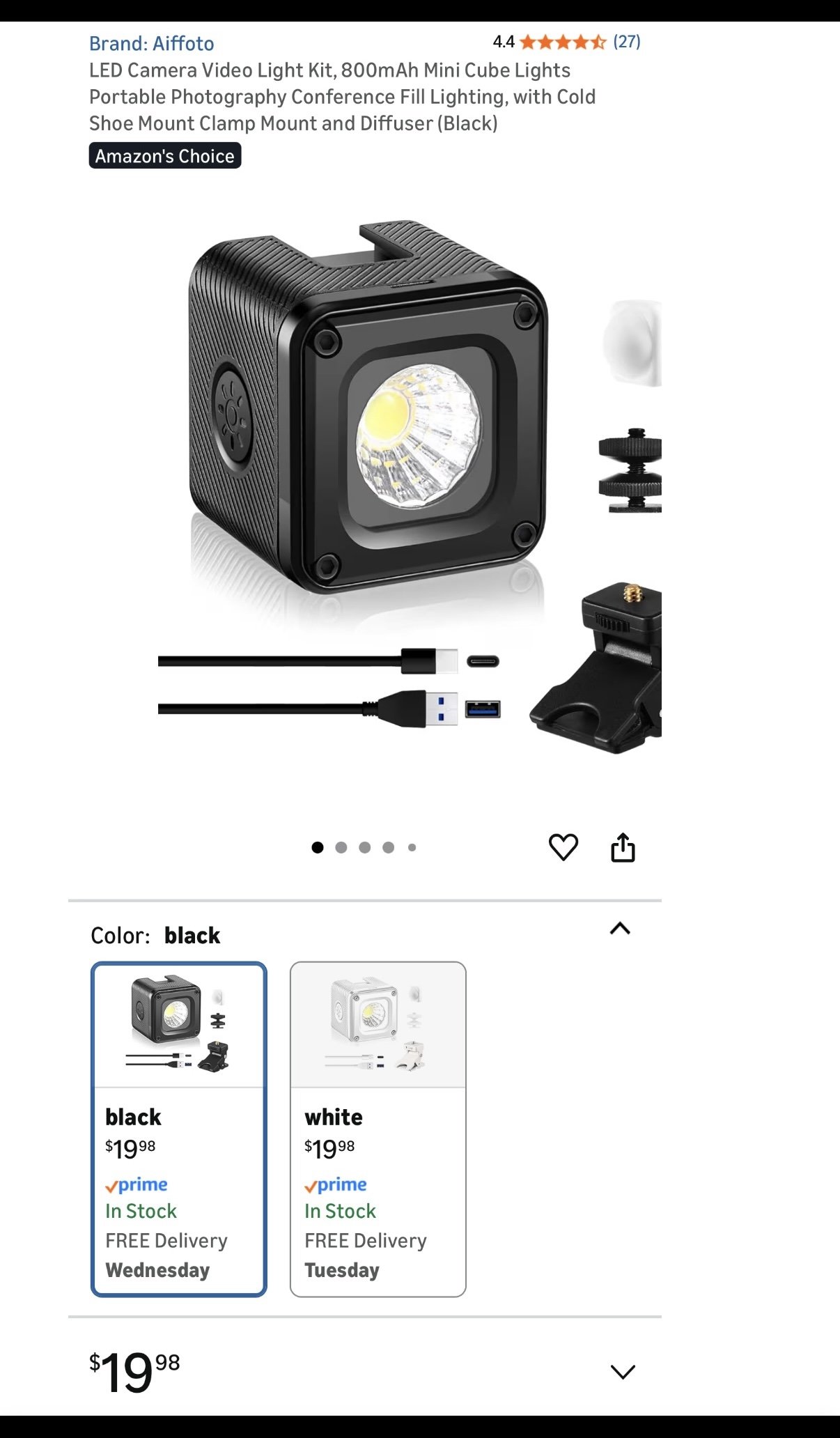Viewport: 840px width, 1438px height.
Task: Expand the $19.98 price details
Action: (623, 1372)
